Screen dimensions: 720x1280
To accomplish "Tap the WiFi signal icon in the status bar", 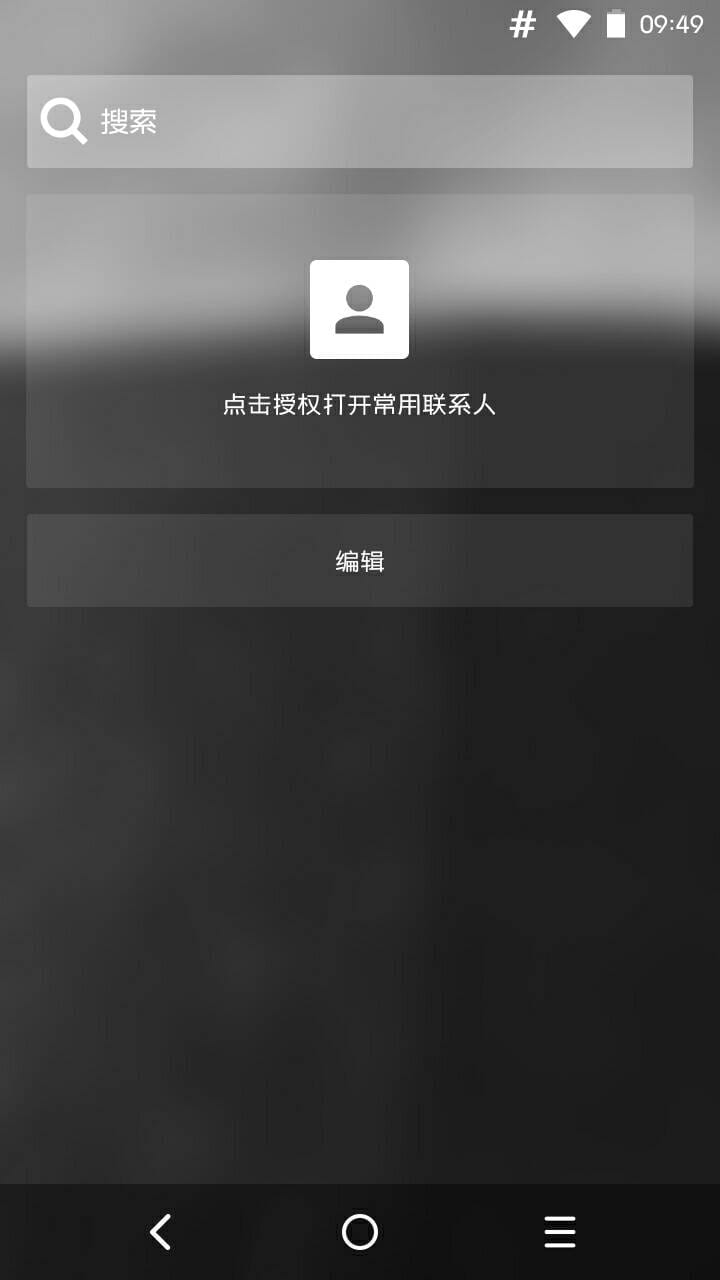I will pyautogui.click(x=572, y=22).
